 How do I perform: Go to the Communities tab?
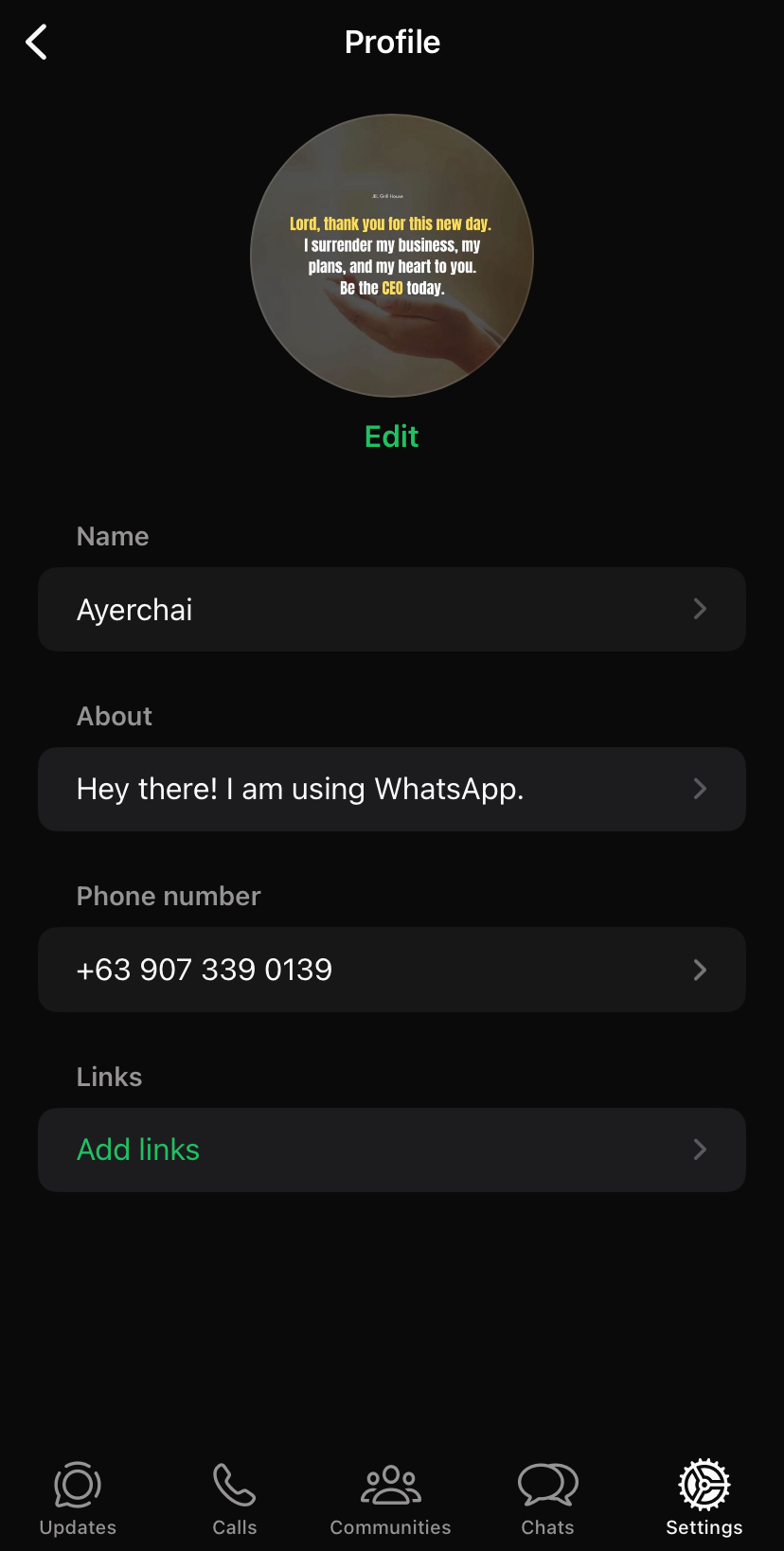[x=391, y=1499]
